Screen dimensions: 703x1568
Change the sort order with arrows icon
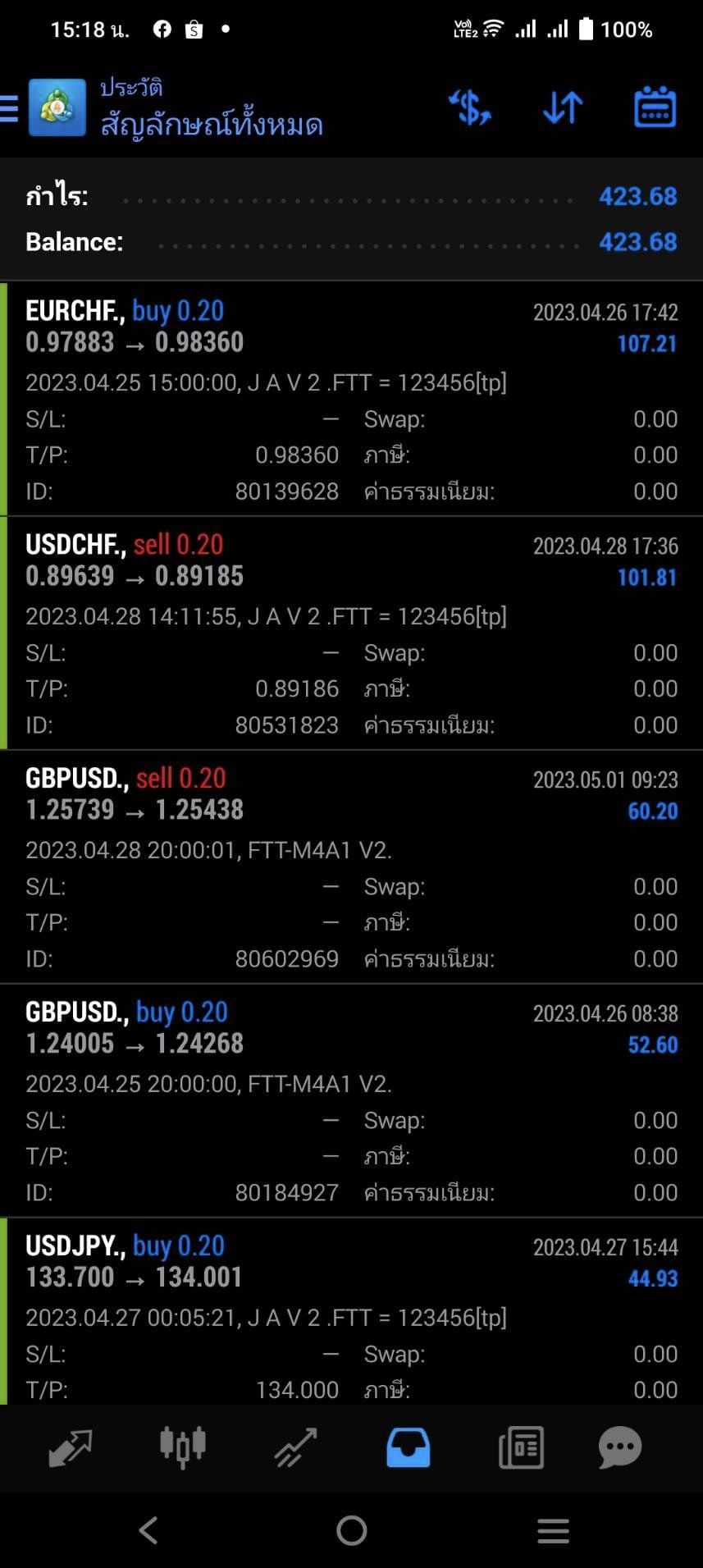coord(563,107)
